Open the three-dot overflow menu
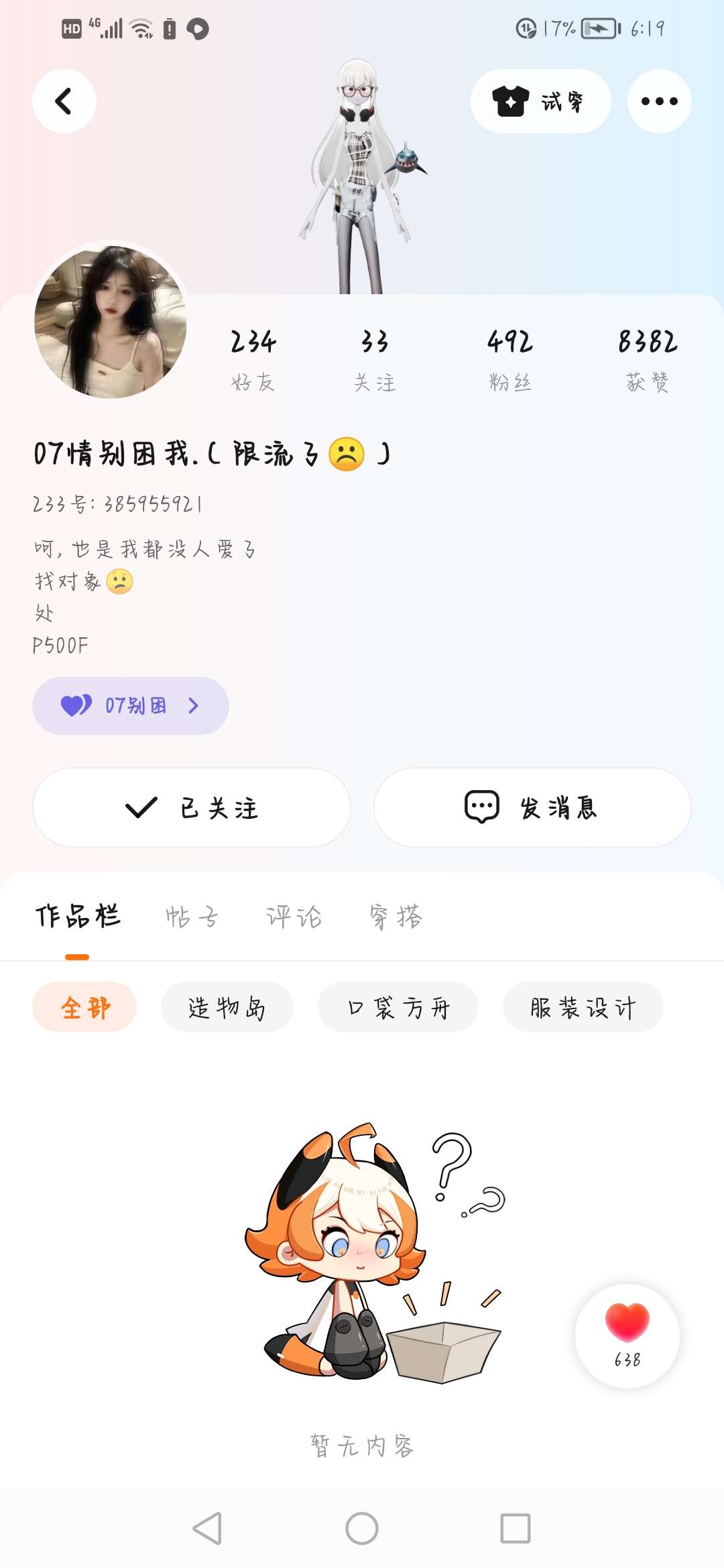Screen dimensions: 724x1568 click(x=659, y=101)
